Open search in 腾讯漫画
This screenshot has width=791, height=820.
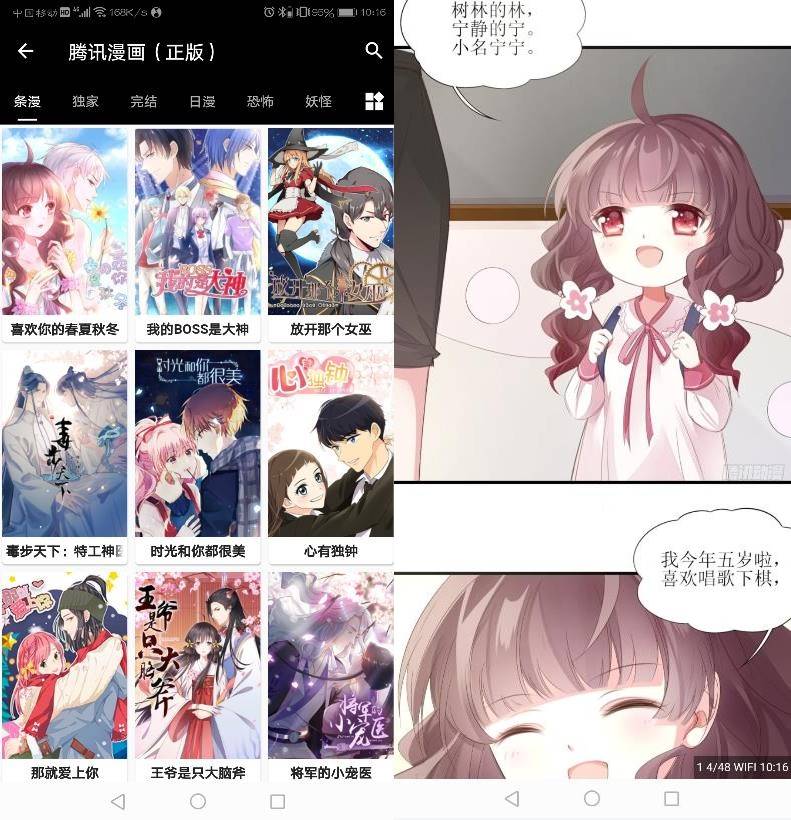[373, 51]
